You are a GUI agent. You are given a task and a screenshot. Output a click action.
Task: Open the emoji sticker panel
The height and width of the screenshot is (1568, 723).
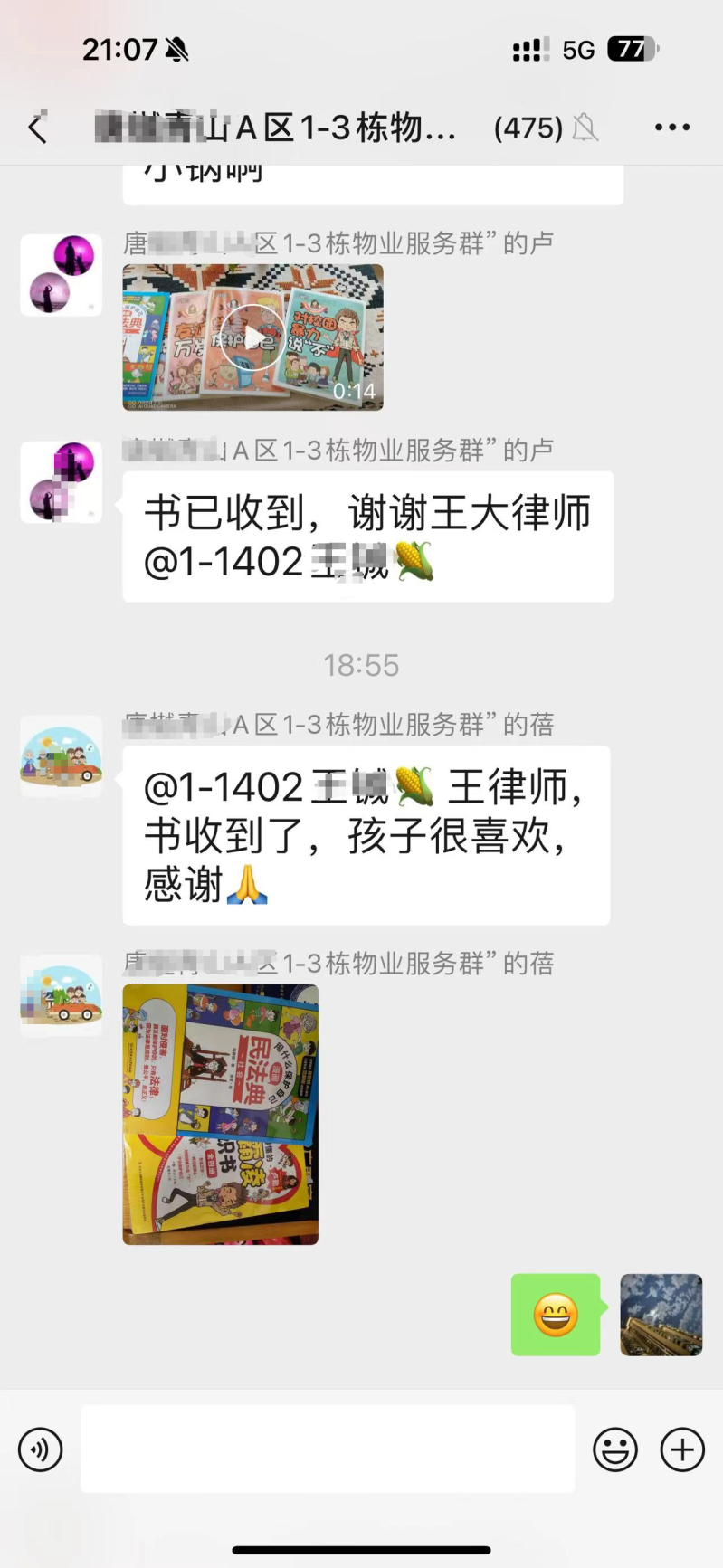(x=615, y=1449)
